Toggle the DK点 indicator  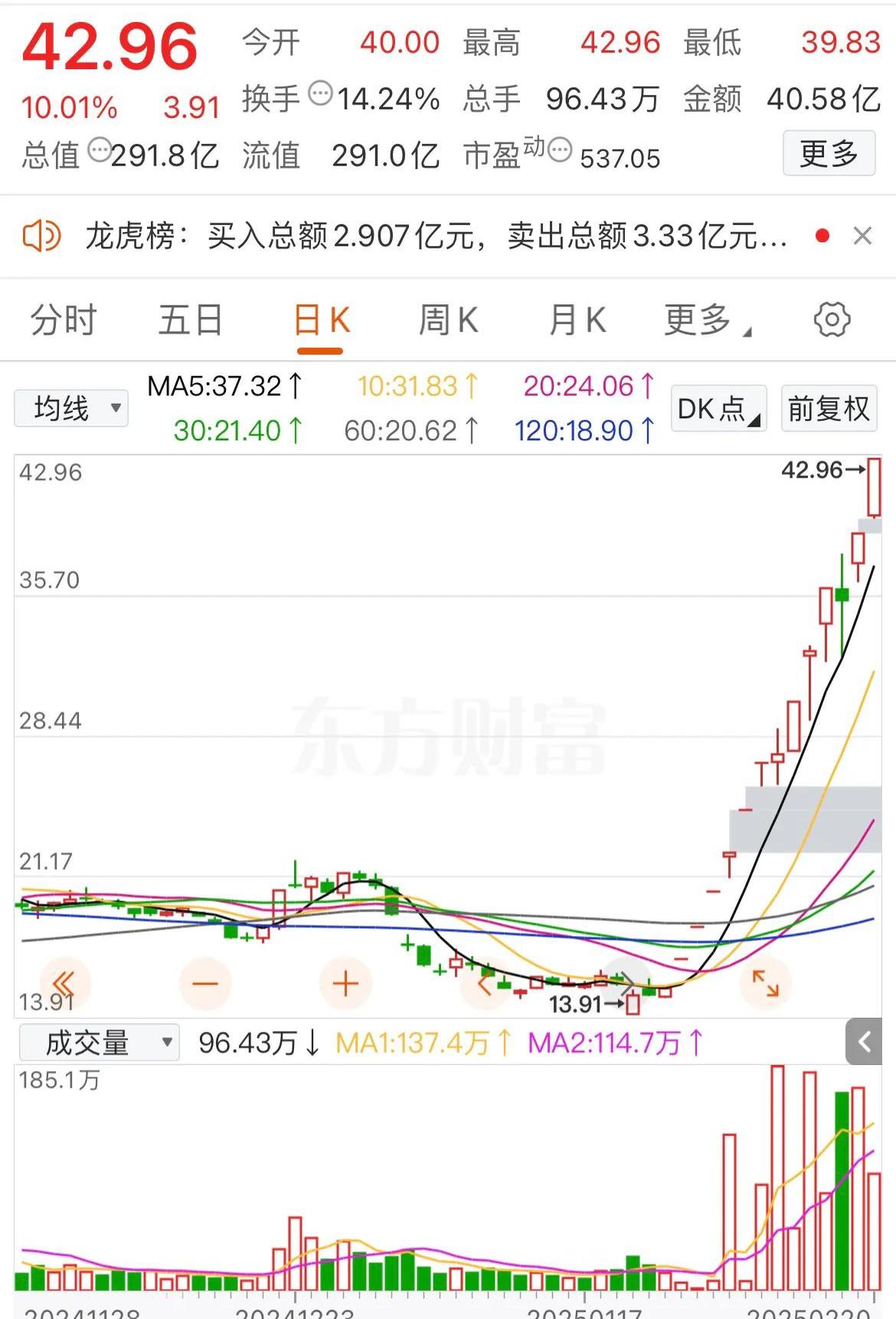pyautogui.click(x=718, y=409)
